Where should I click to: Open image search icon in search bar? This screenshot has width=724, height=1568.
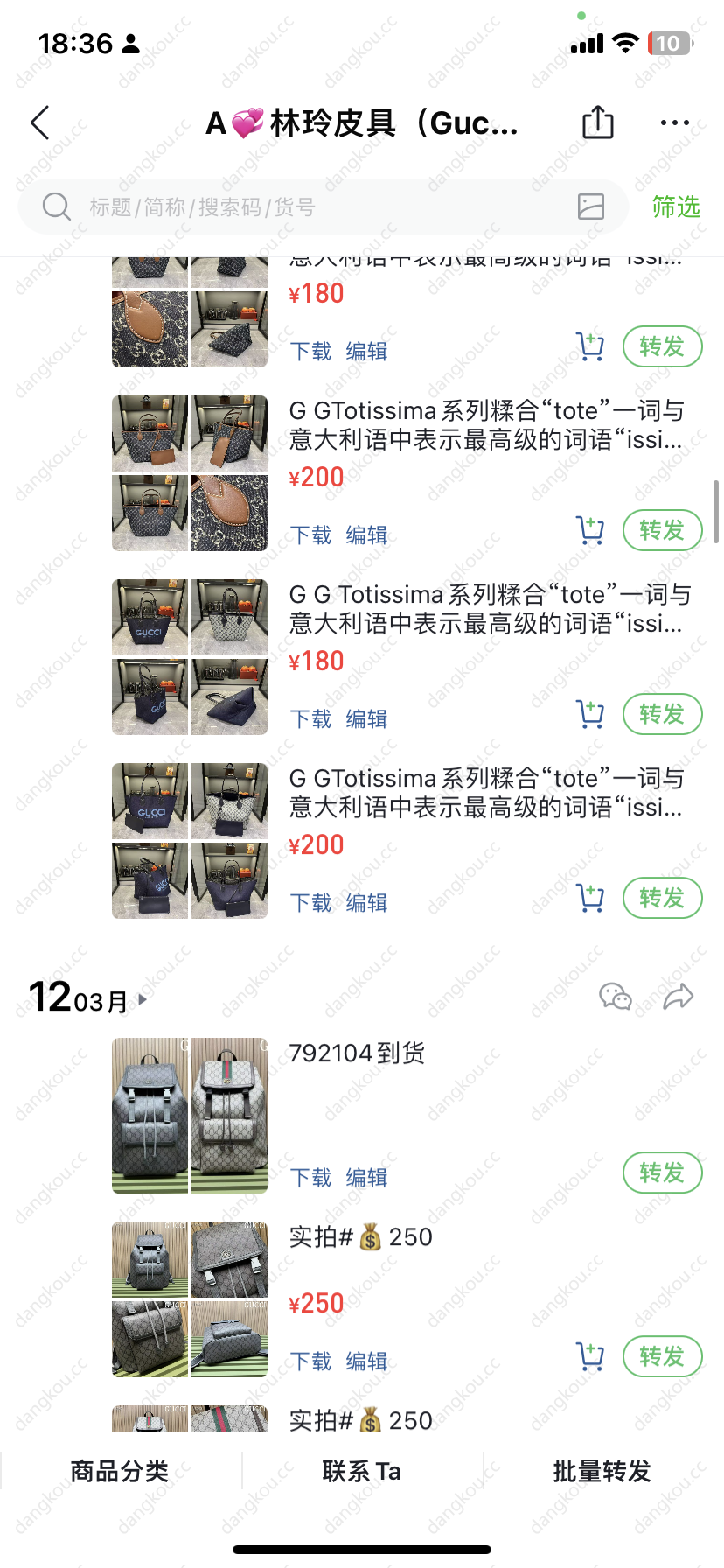591,206
